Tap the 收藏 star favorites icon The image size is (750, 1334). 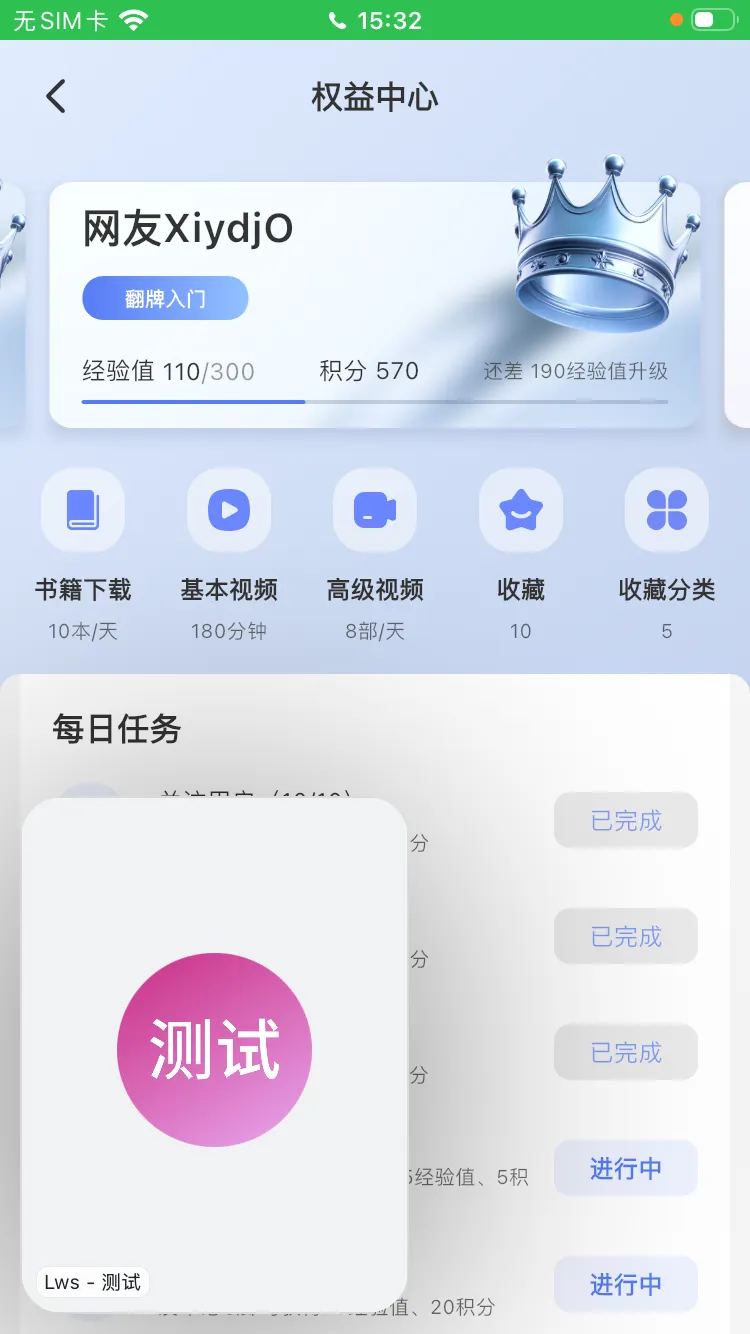520,510
